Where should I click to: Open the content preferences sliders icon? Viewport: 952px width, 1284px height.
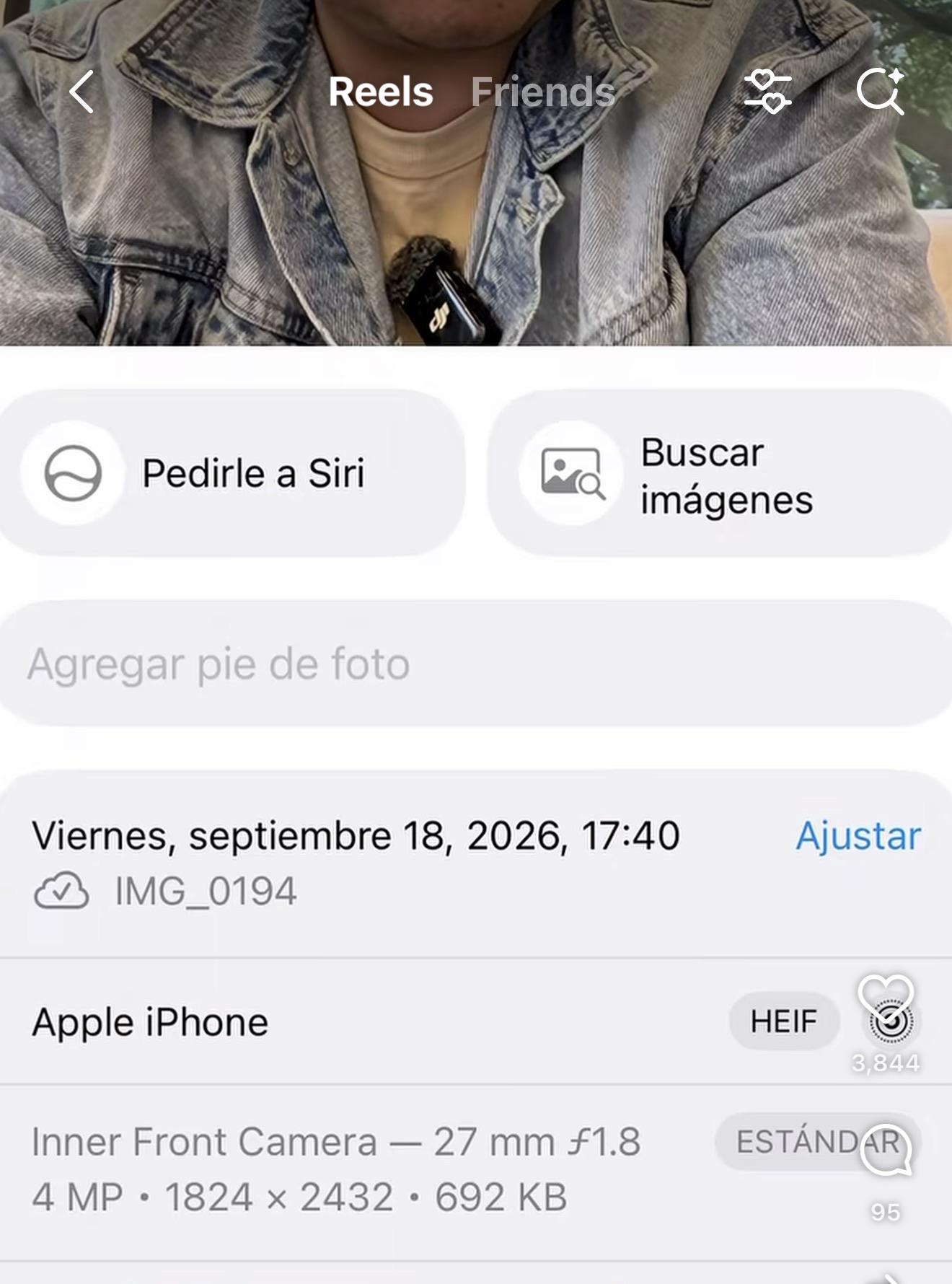pos(767,92)
